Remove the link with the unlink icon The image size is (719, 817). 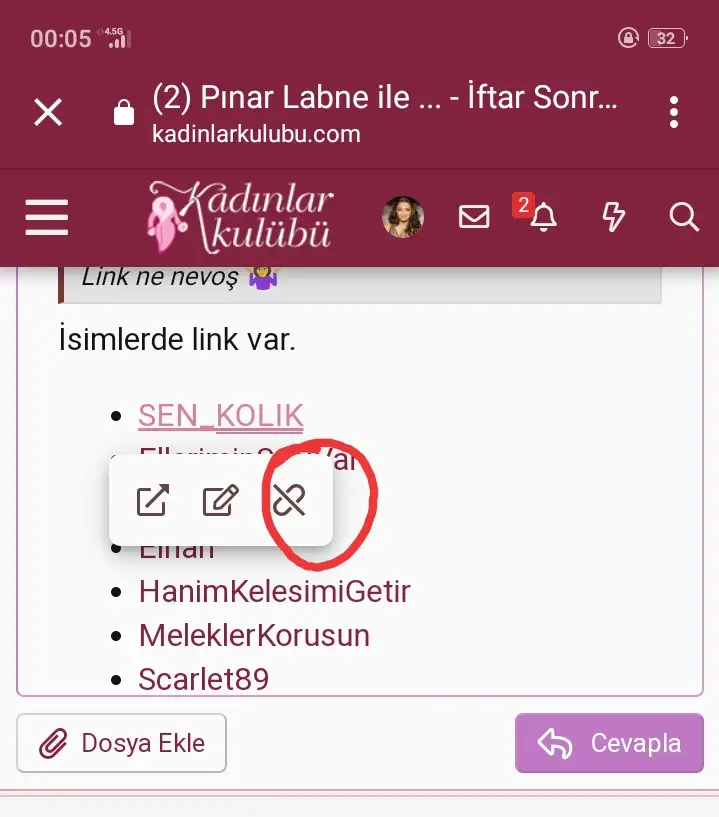(289, 500)
